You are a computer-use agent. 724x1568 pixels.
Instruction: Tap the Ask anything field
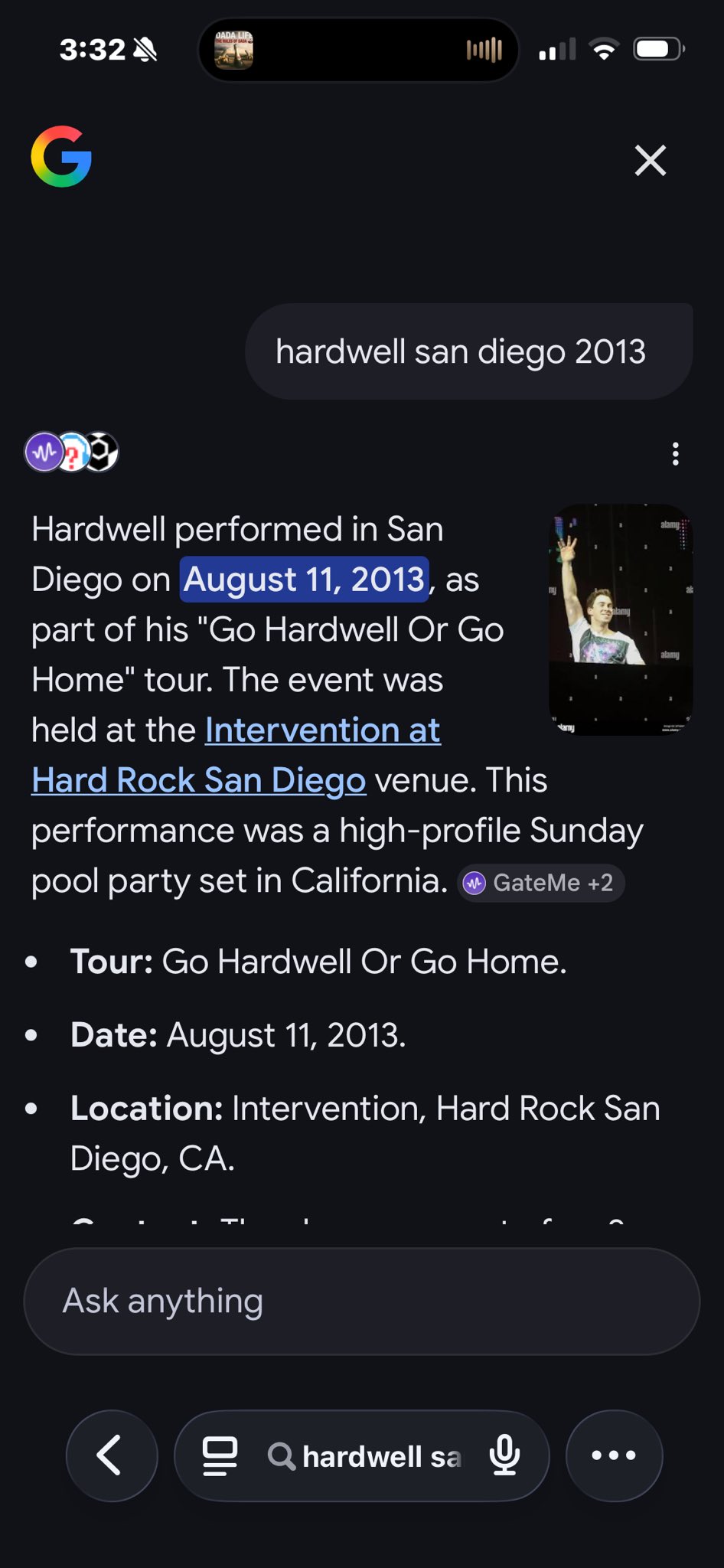[x=361, y=1302]
